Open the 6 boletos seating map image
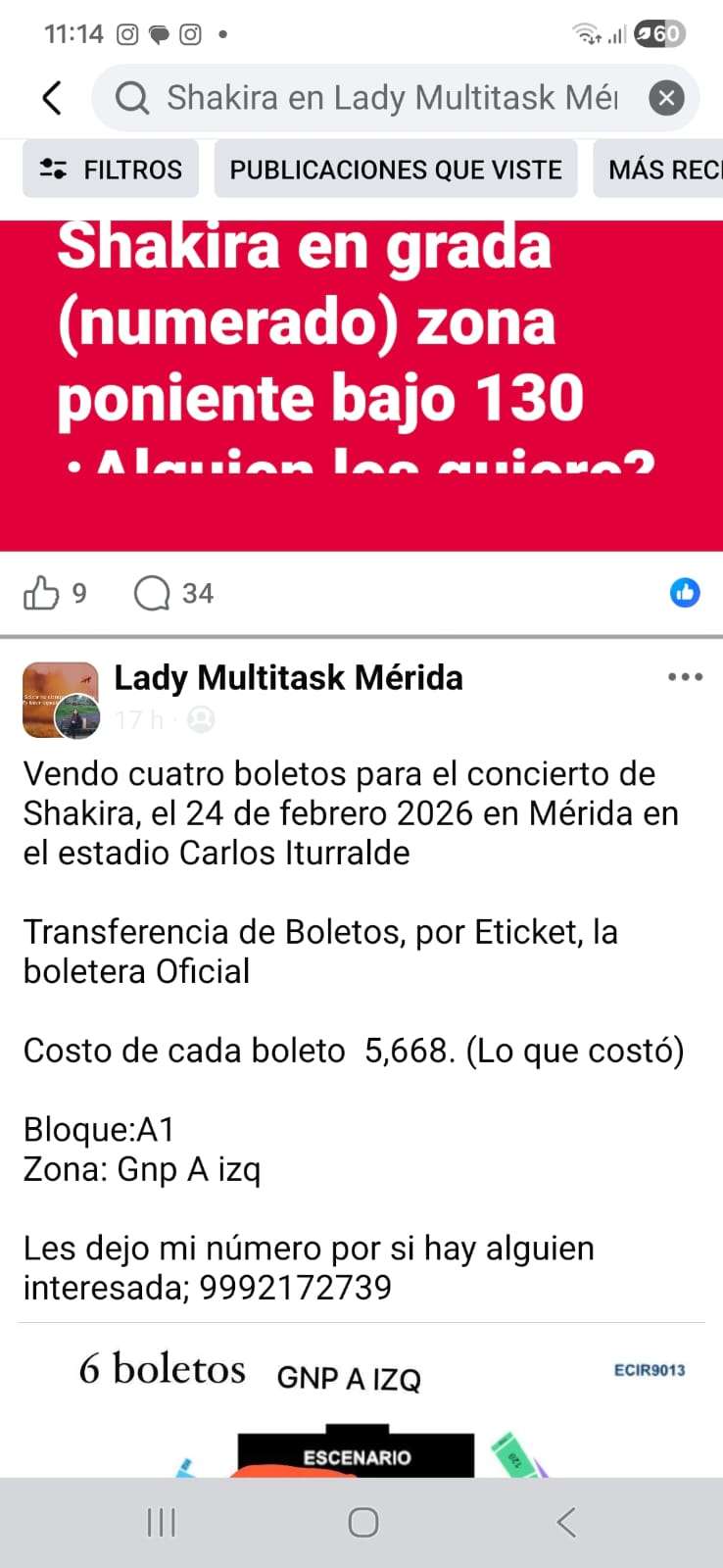The width and height of the screenshot is (723, 1568). (x=361, y=1411)
